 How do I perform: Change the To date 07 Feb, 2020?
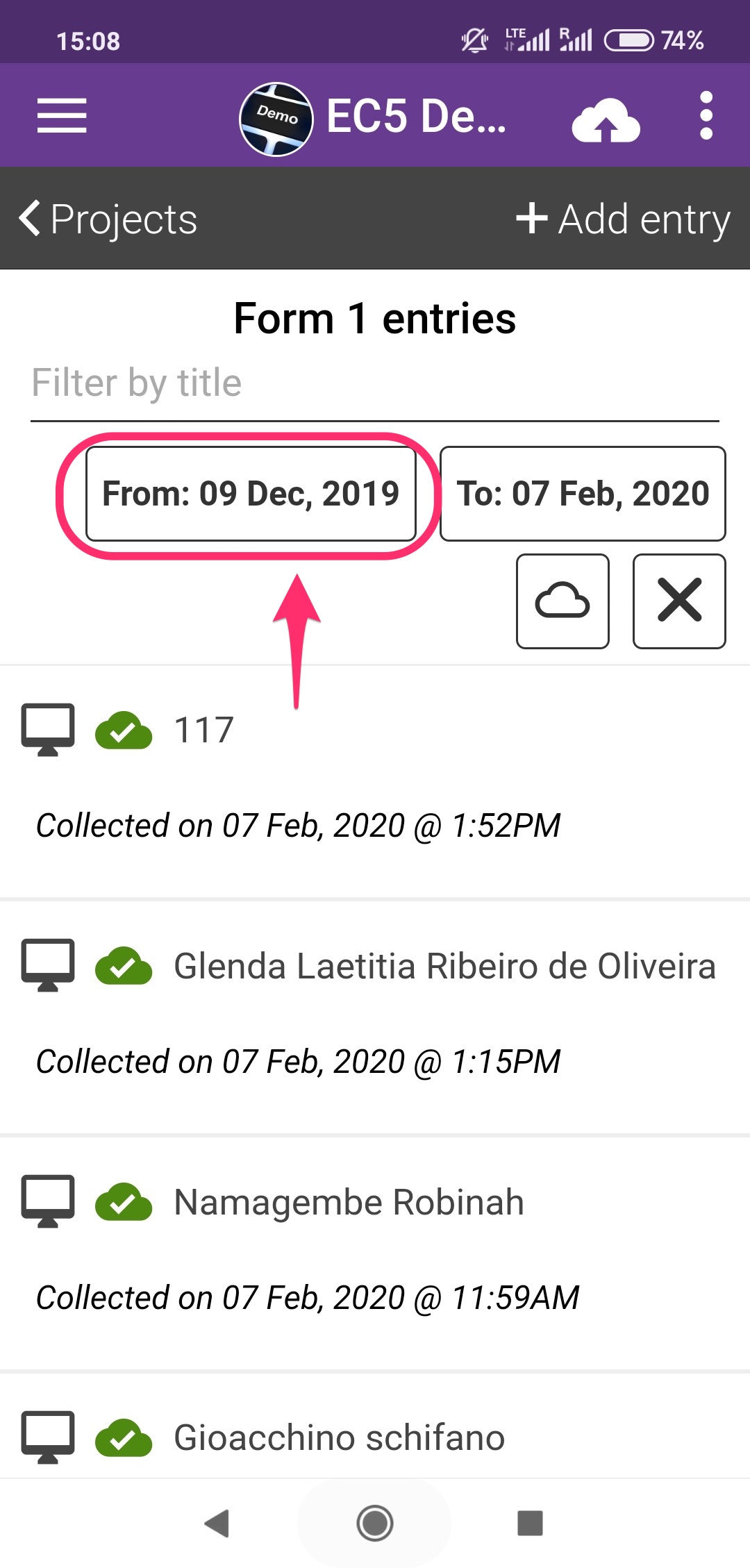pos(583,494)
